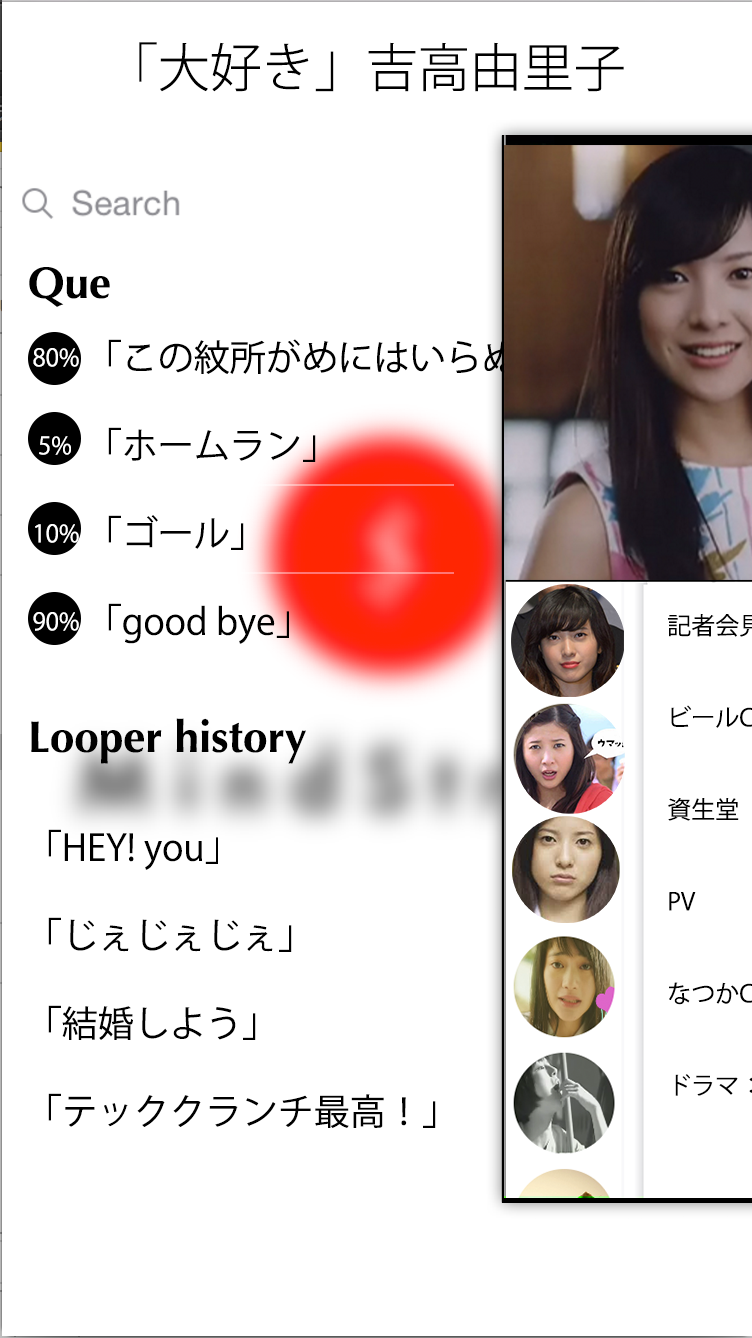Select the ビールCM avatar icon

(x=565, y=755)
